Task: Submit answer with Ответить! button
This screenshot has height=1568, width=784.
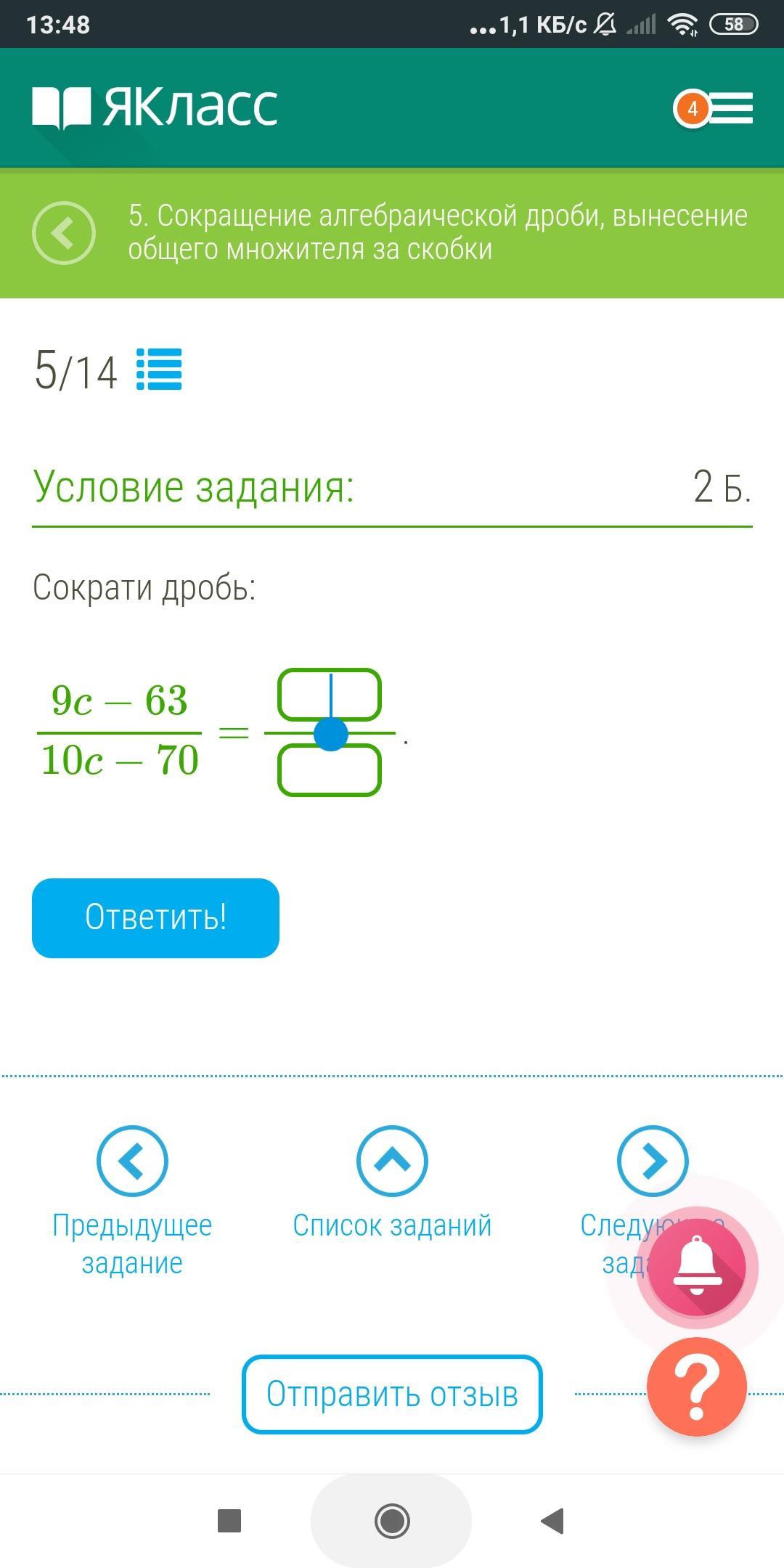Action: [155, 918]
